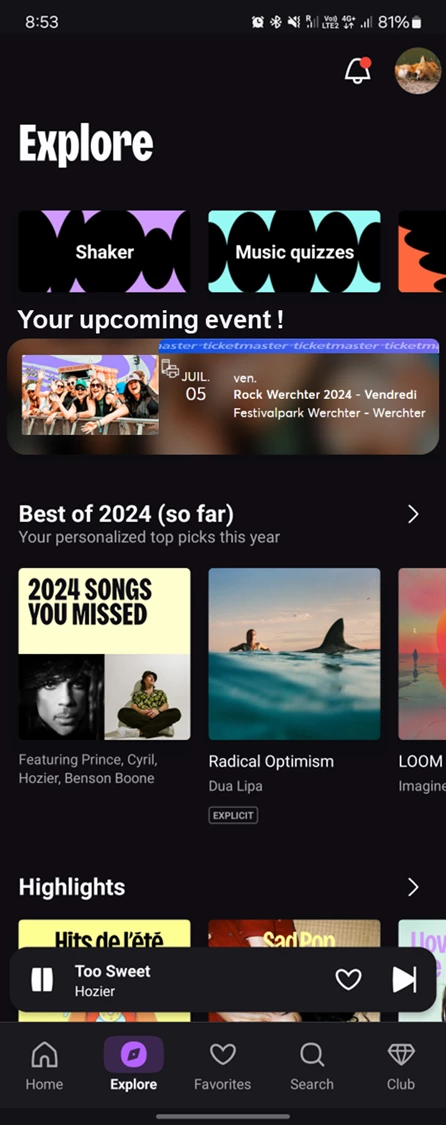Open Radical Optimism album by Dua Lipa
The height and width of the screenshot is (1125, 446).
coord(295,654)
